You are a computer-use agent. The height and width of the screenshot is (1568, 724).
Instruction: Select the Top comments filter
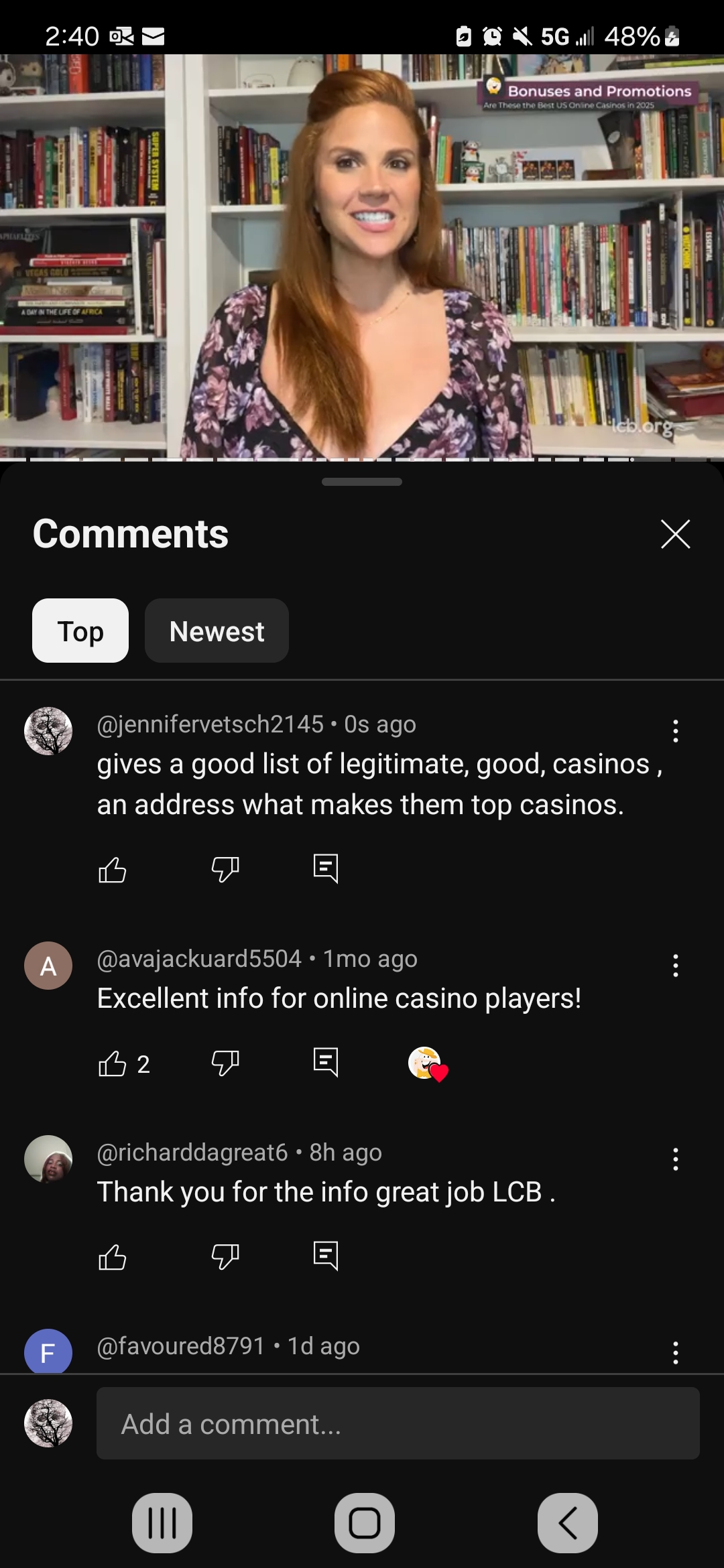coord(80,631)
